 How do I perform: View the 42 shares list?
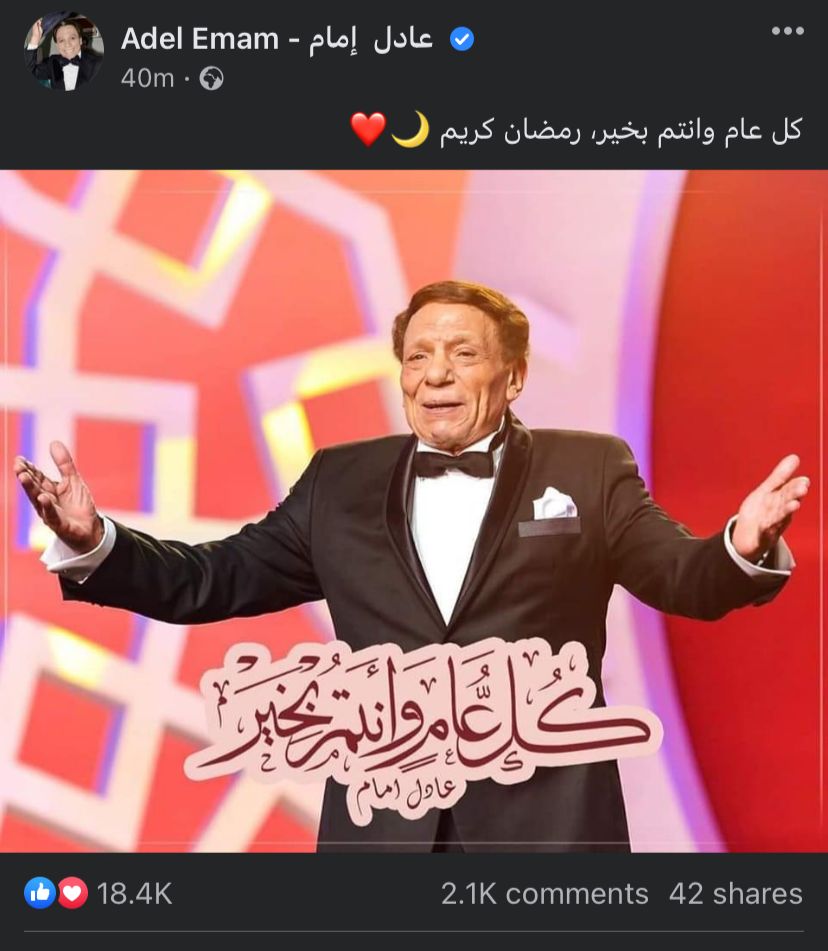coord(735,893)
